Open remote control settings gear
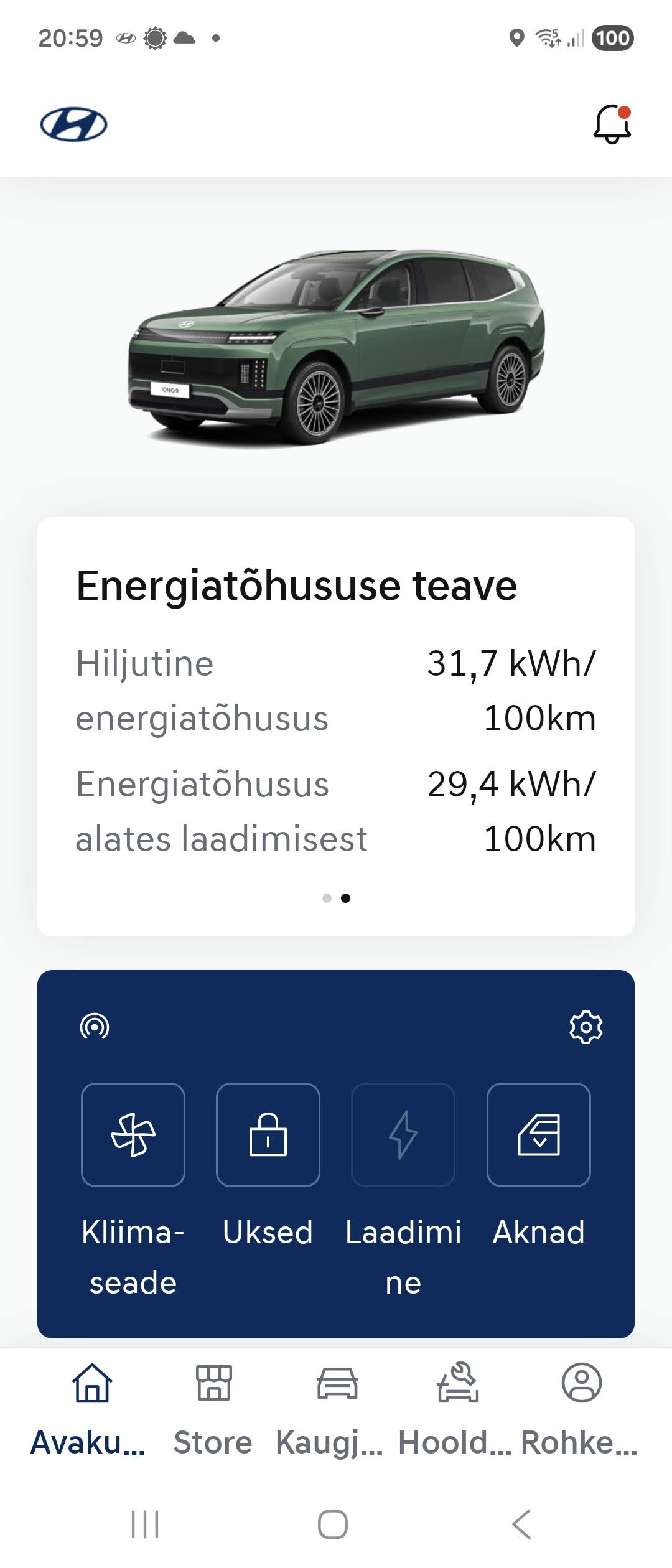Screen dimensions: 672x1568 pyautogui.click(x=586, y=1027)
